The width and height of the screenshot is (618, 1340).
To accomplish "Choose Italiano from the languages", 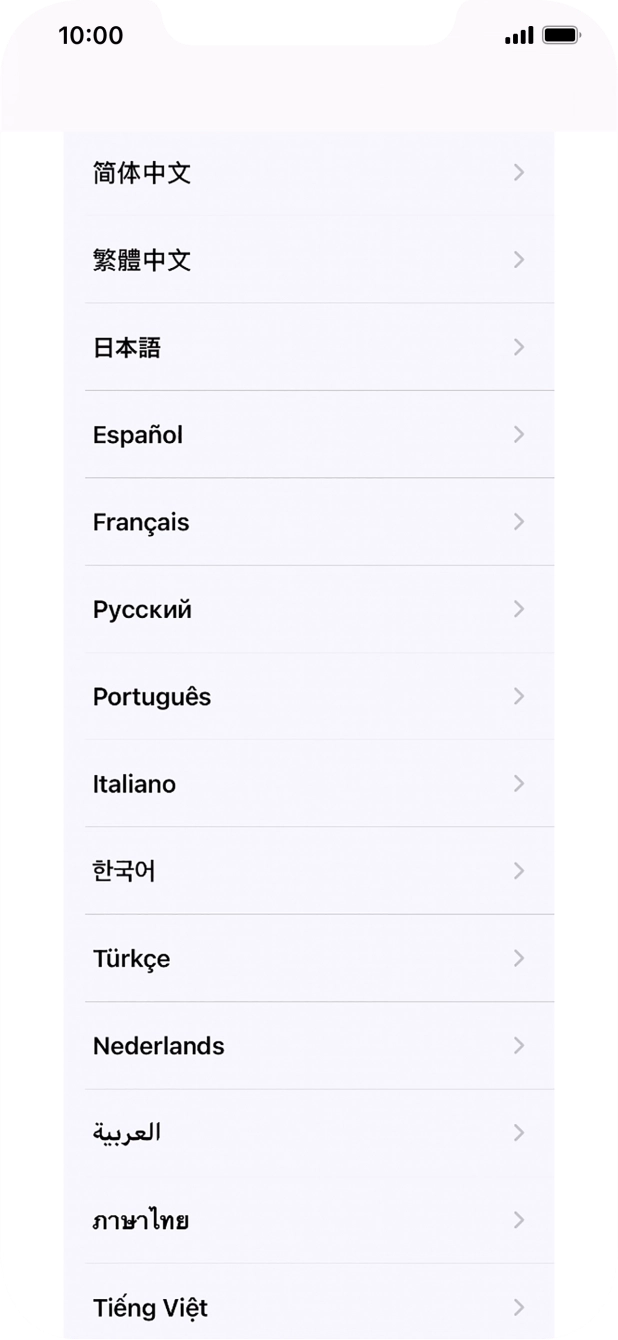I will 308,784.
